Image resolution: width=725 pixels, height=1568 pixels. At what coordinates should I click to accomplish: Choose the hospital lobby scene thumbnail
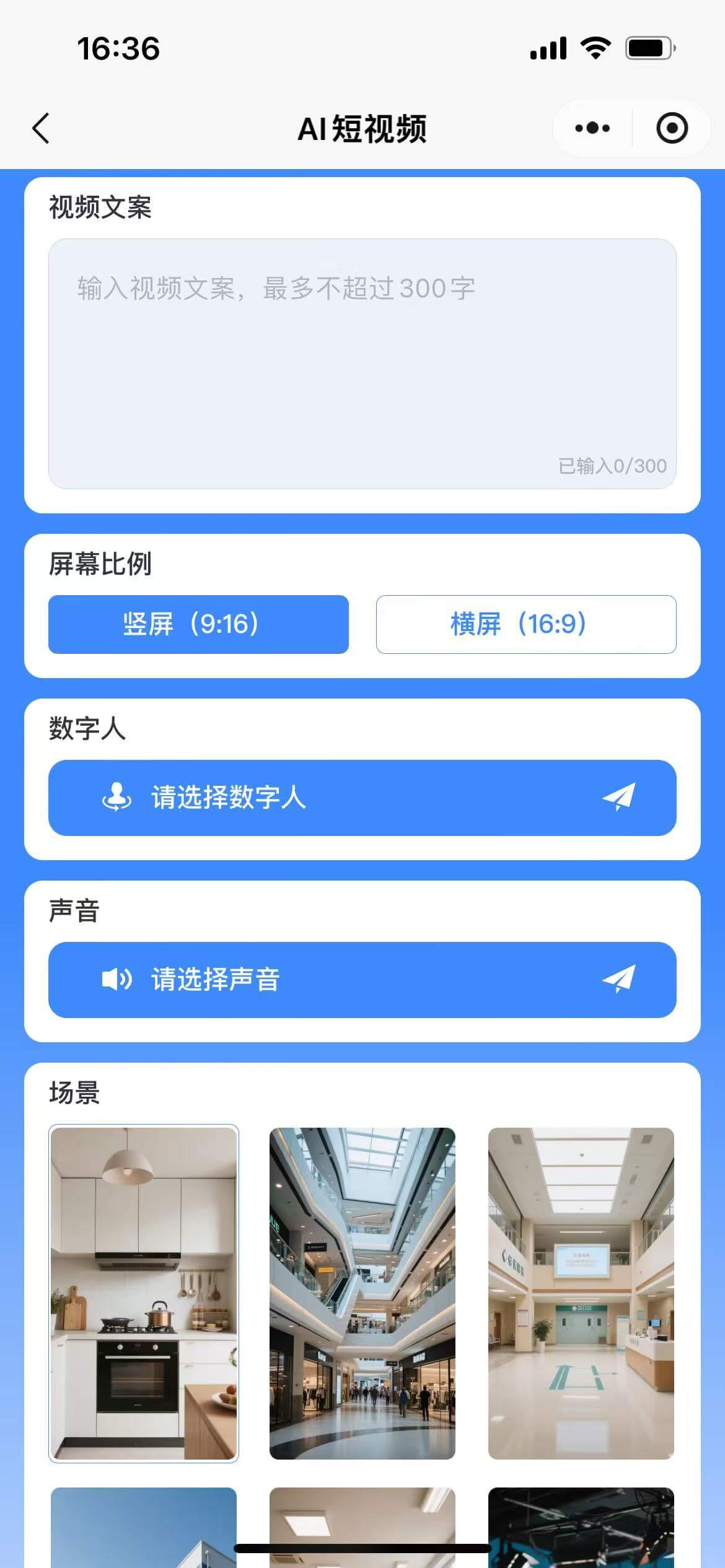581,1293
